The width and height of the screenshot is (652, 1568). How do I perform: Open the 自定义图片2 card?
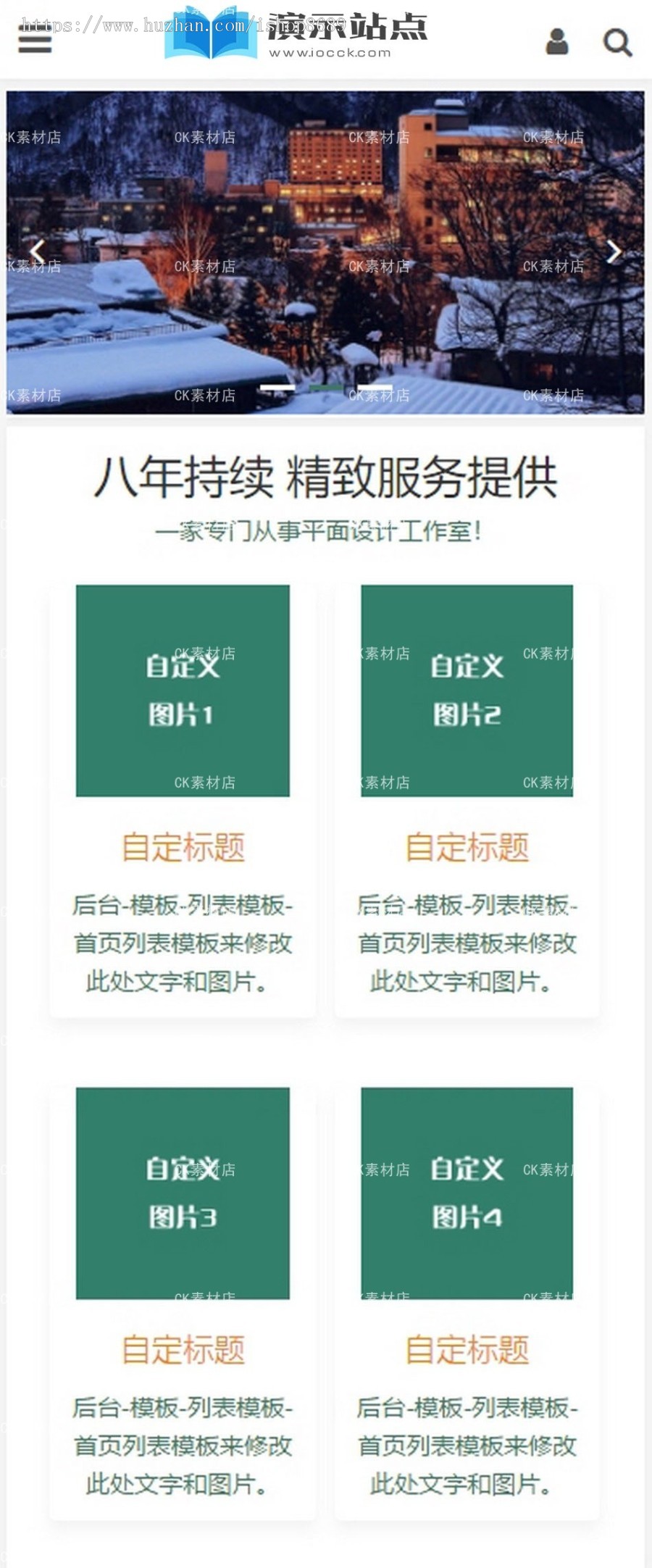[x=467, y=691]
